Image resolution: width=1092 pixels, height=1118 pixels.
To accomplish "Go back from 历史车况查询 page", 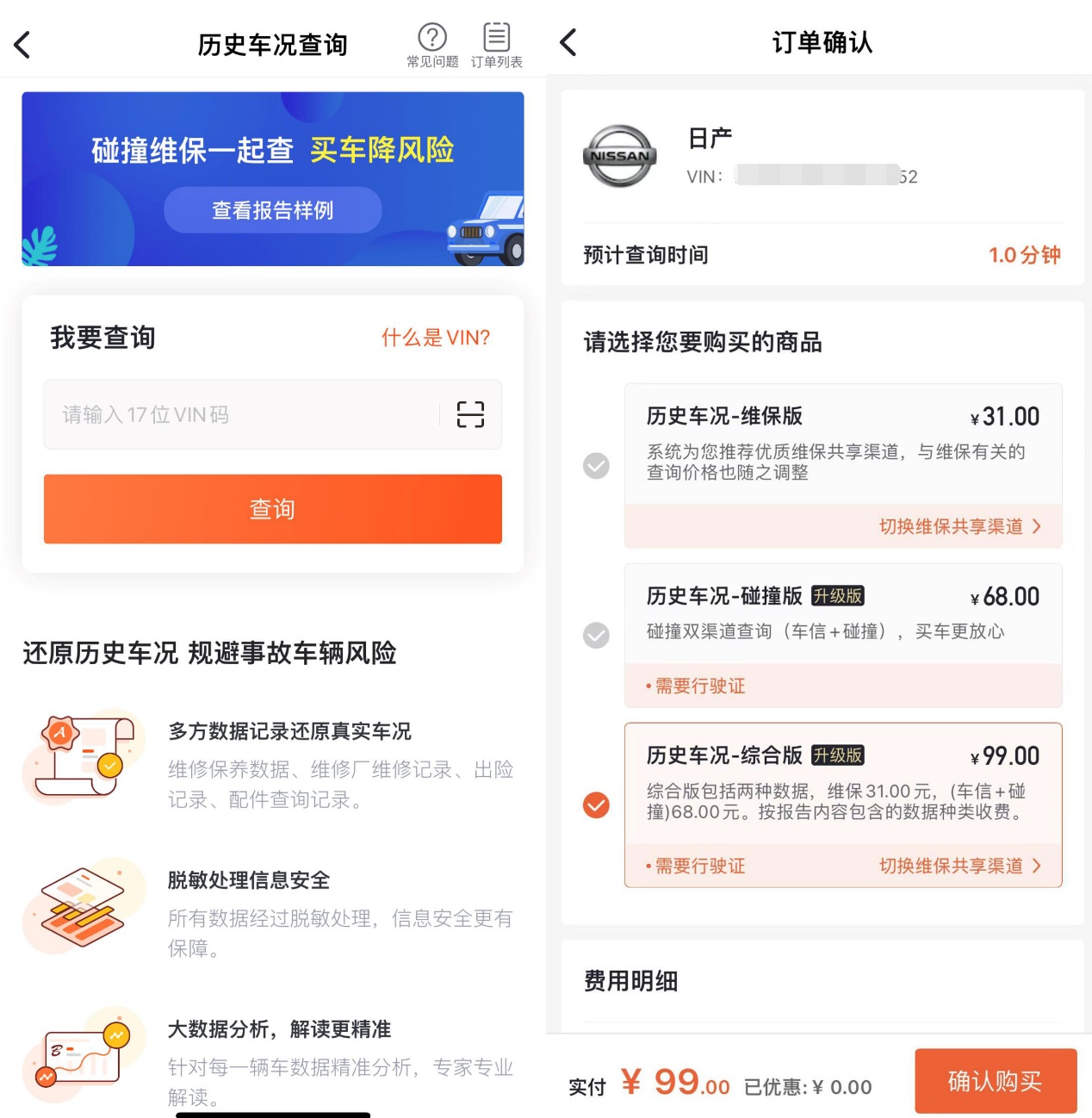I will tap(23, 45).
